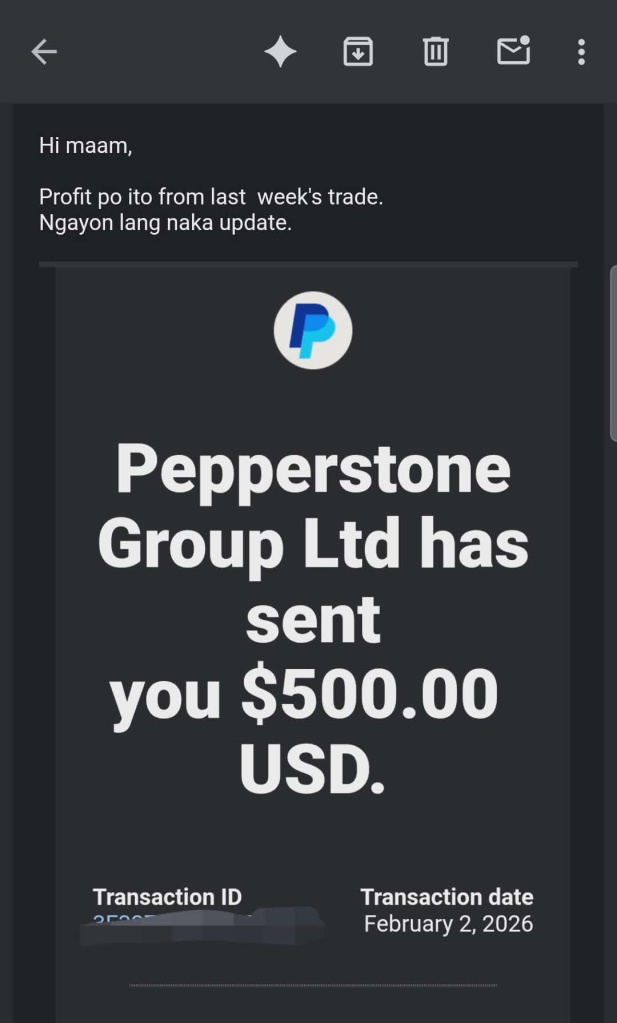Screen dimensions: 617x1023
Task: Open the overflow menu
Action: 581,52
